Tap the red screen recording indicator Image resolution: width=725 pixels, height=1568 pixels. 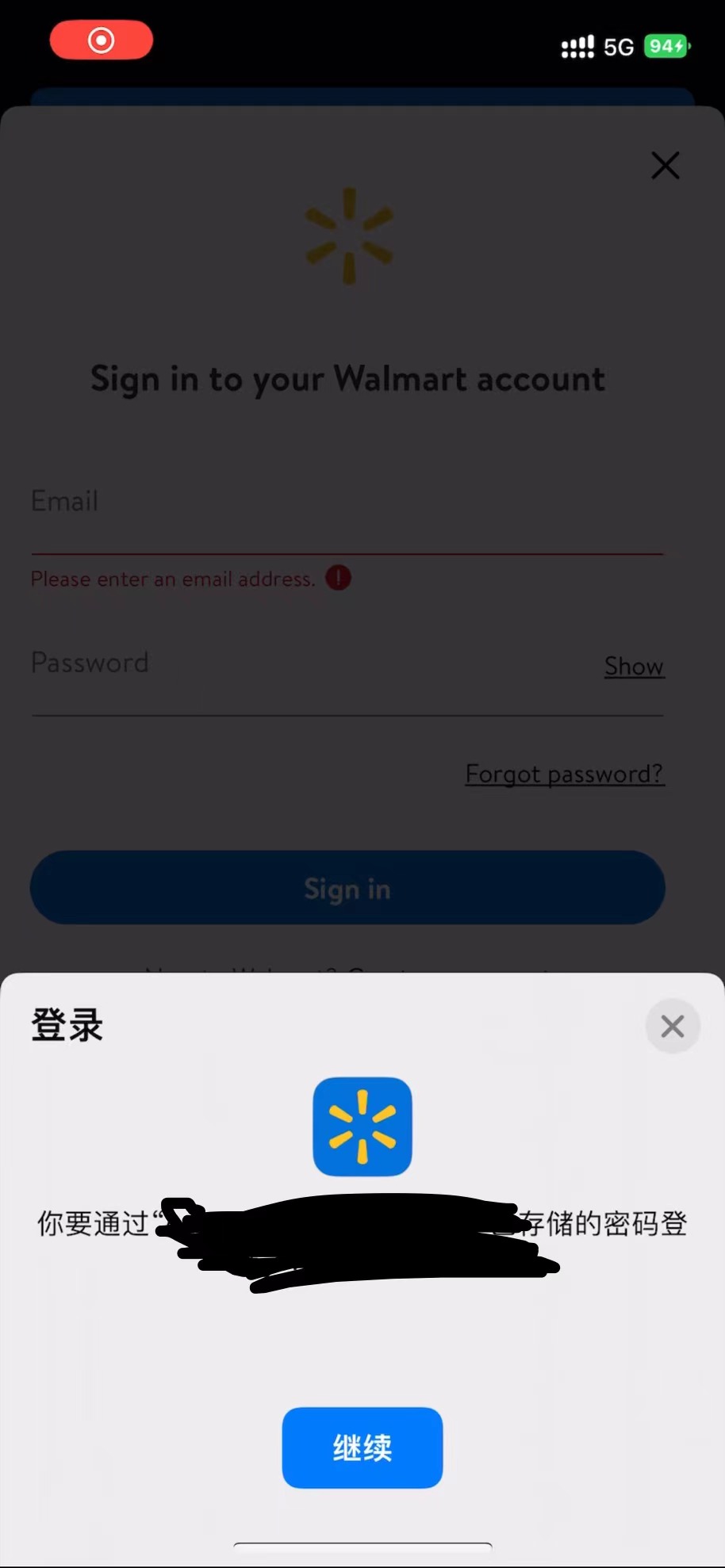[102, 40]
